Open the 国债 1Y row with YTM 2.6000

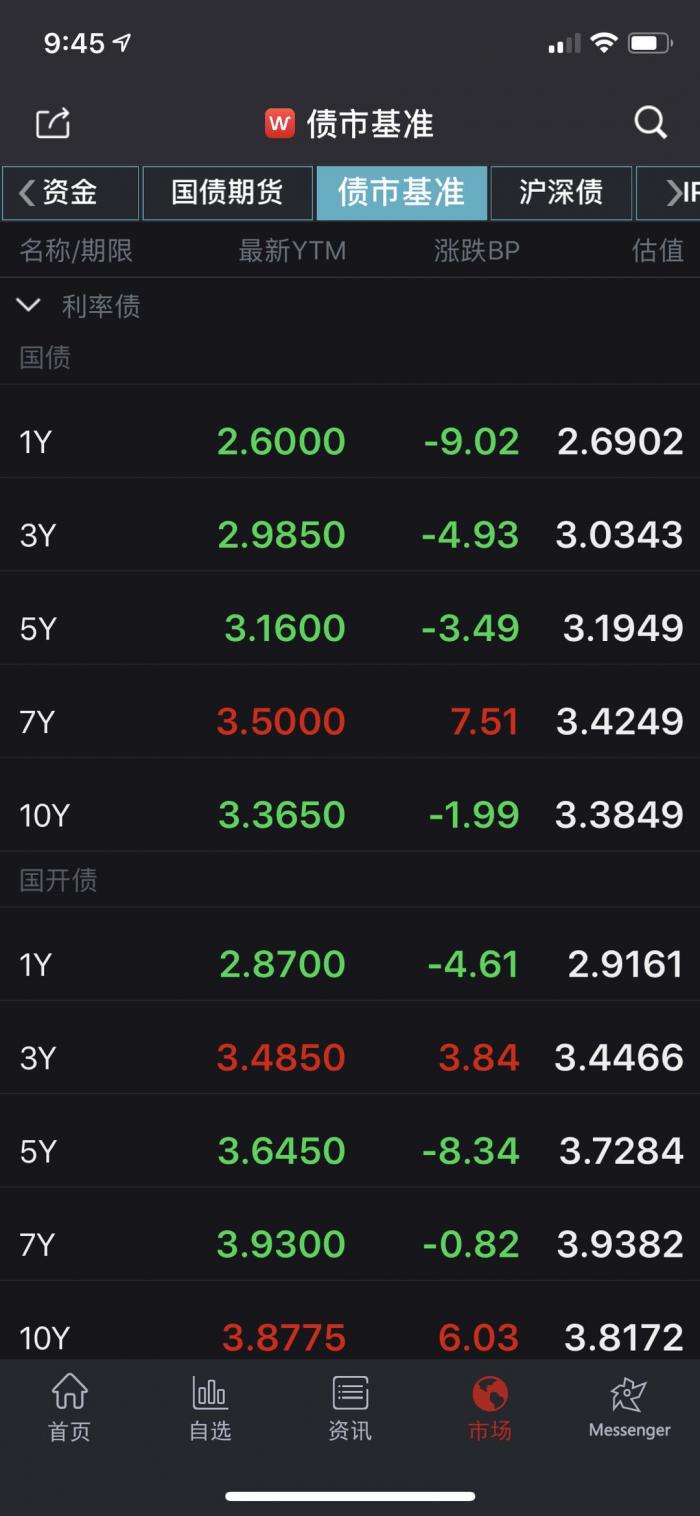350,441
